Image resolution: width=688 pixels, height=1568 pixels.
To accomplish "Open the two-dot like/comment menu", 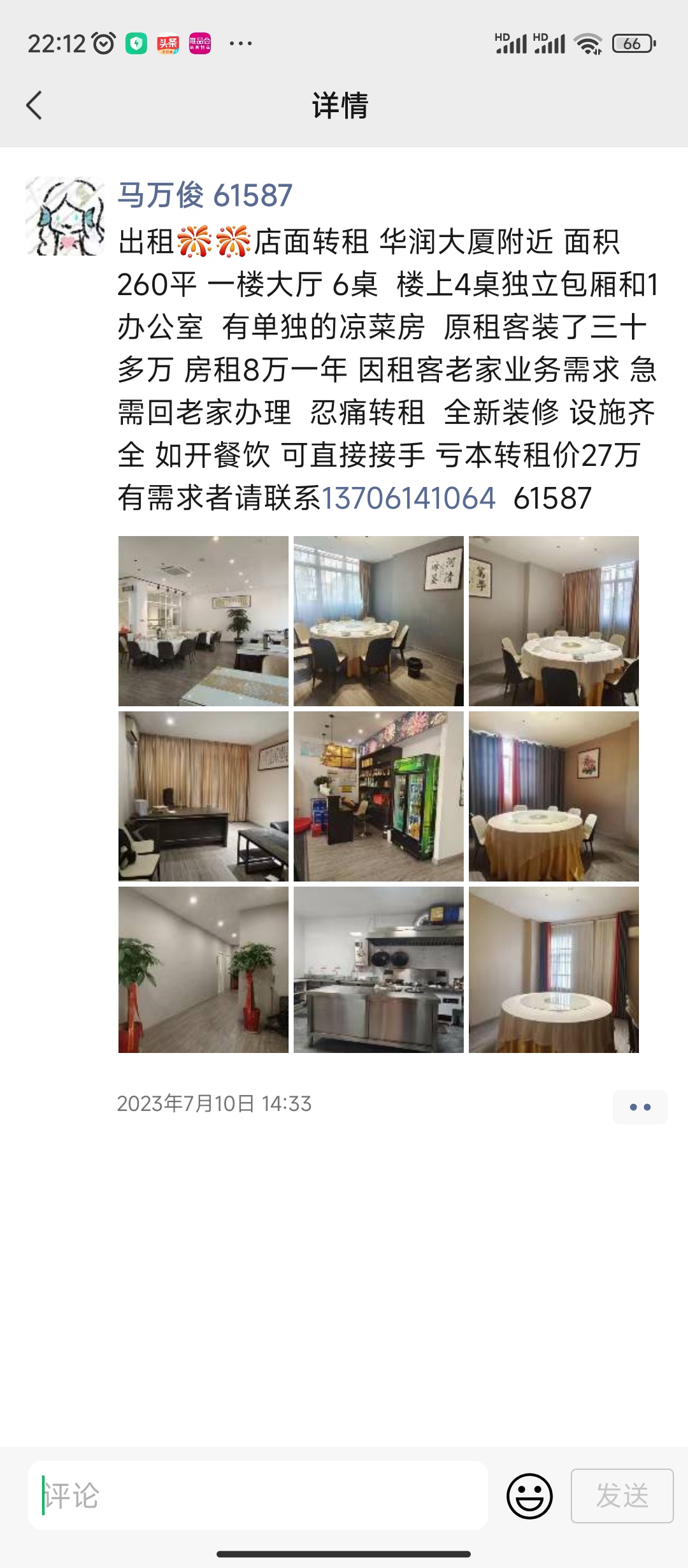I will point(640,1107).
